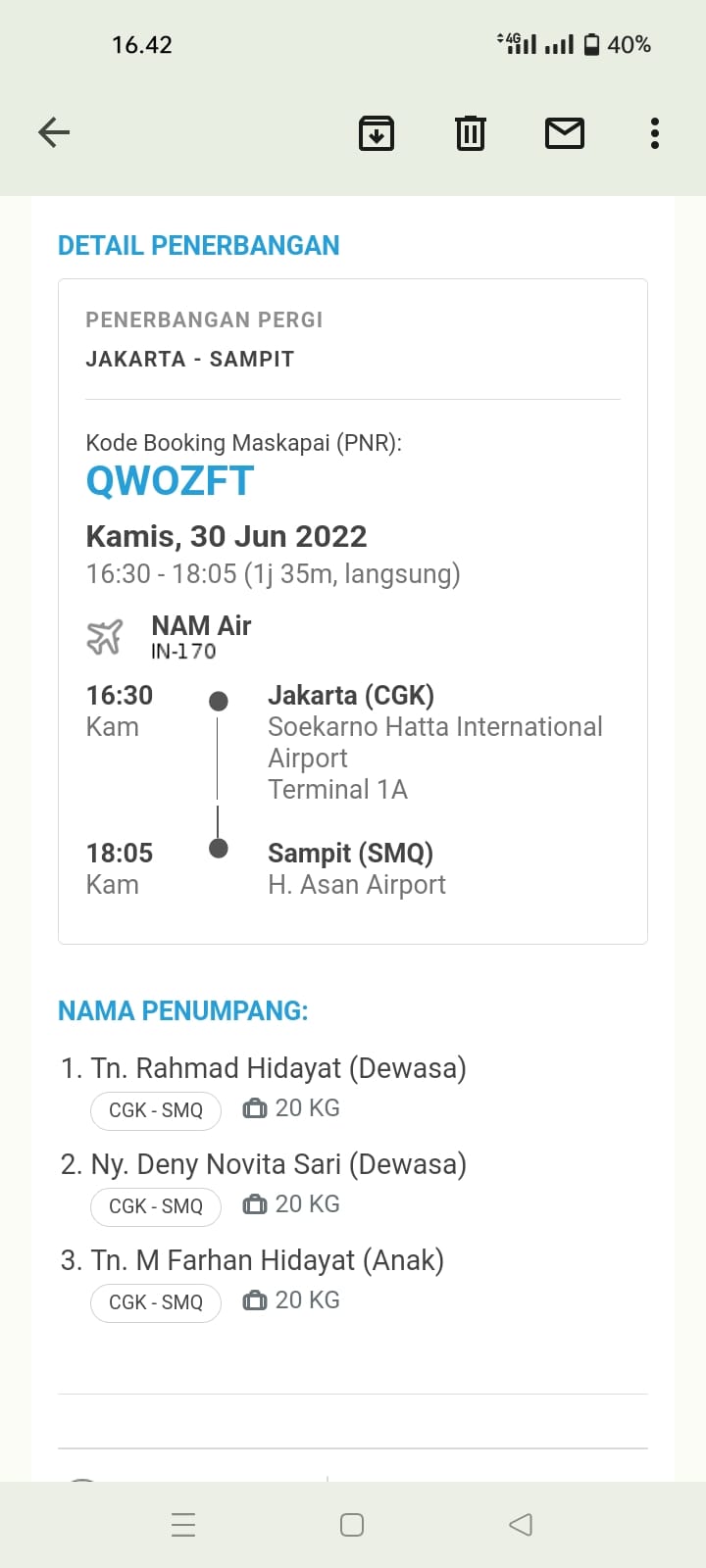Screen dimensions: 706x1568
Task: Open recent apps from navigation bar
Action: 183,1525
